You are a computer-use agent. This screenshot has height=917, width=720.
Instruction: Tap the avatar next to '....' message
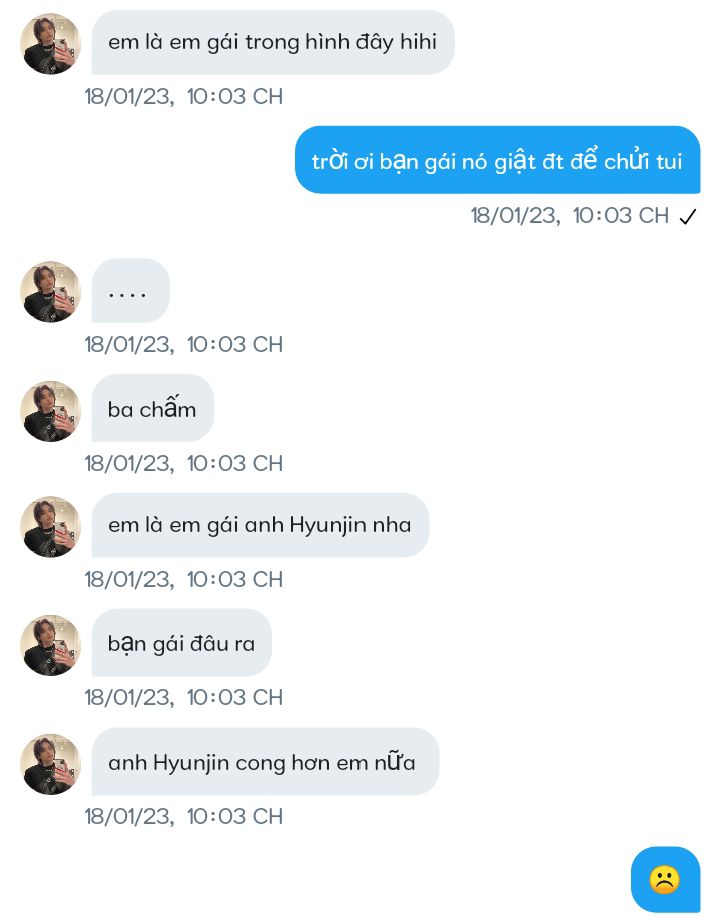click(x=50, y=292)
